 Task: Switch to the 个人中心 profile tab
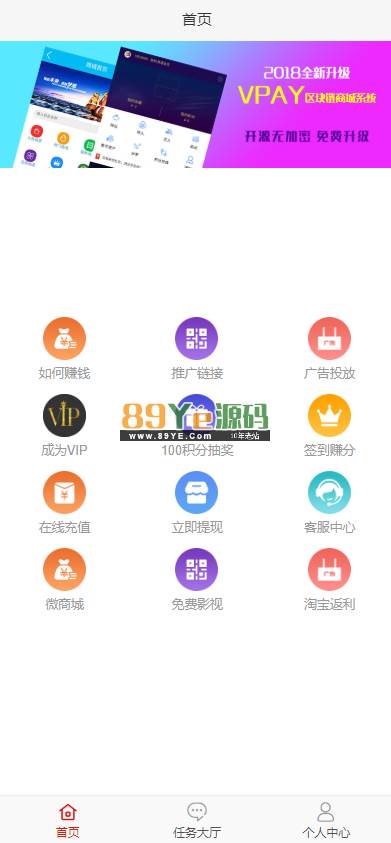coord(326,820)
